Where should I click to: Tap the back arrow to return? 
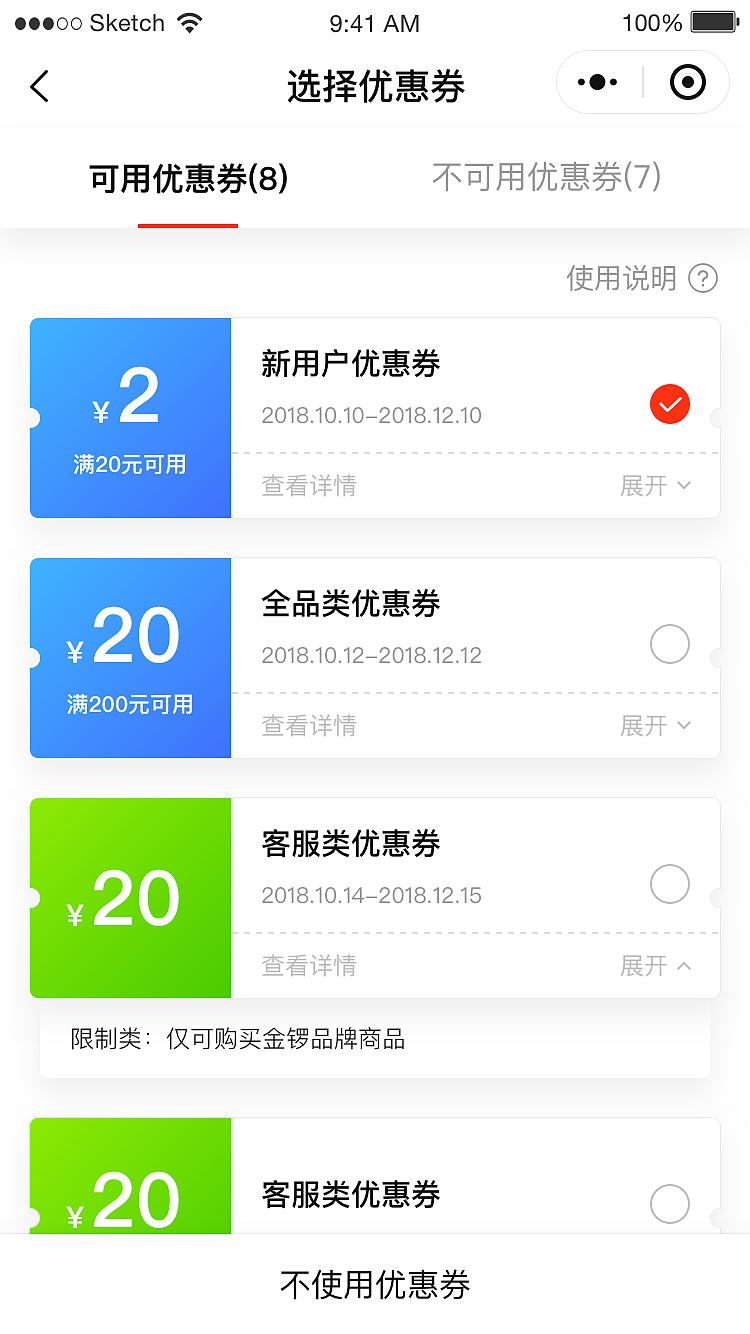point(40,86)
